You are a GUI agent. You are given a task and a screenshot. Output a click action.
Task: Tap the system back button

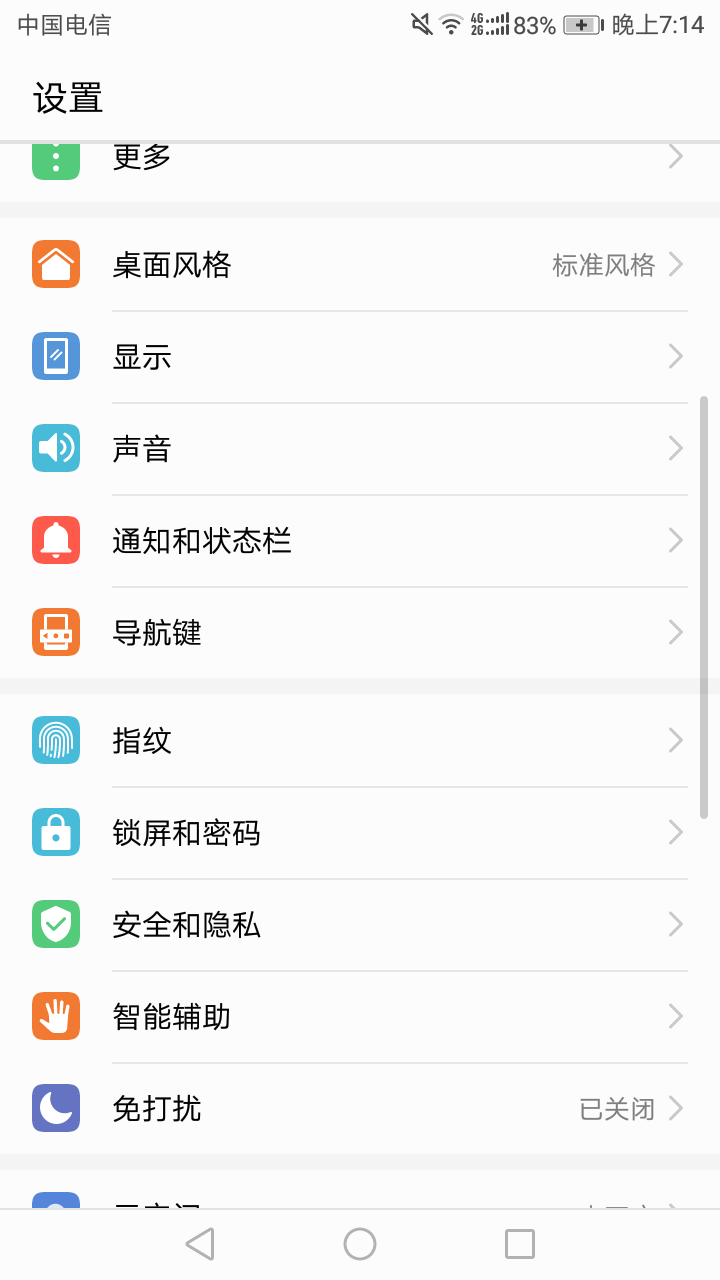point(200,1244)
